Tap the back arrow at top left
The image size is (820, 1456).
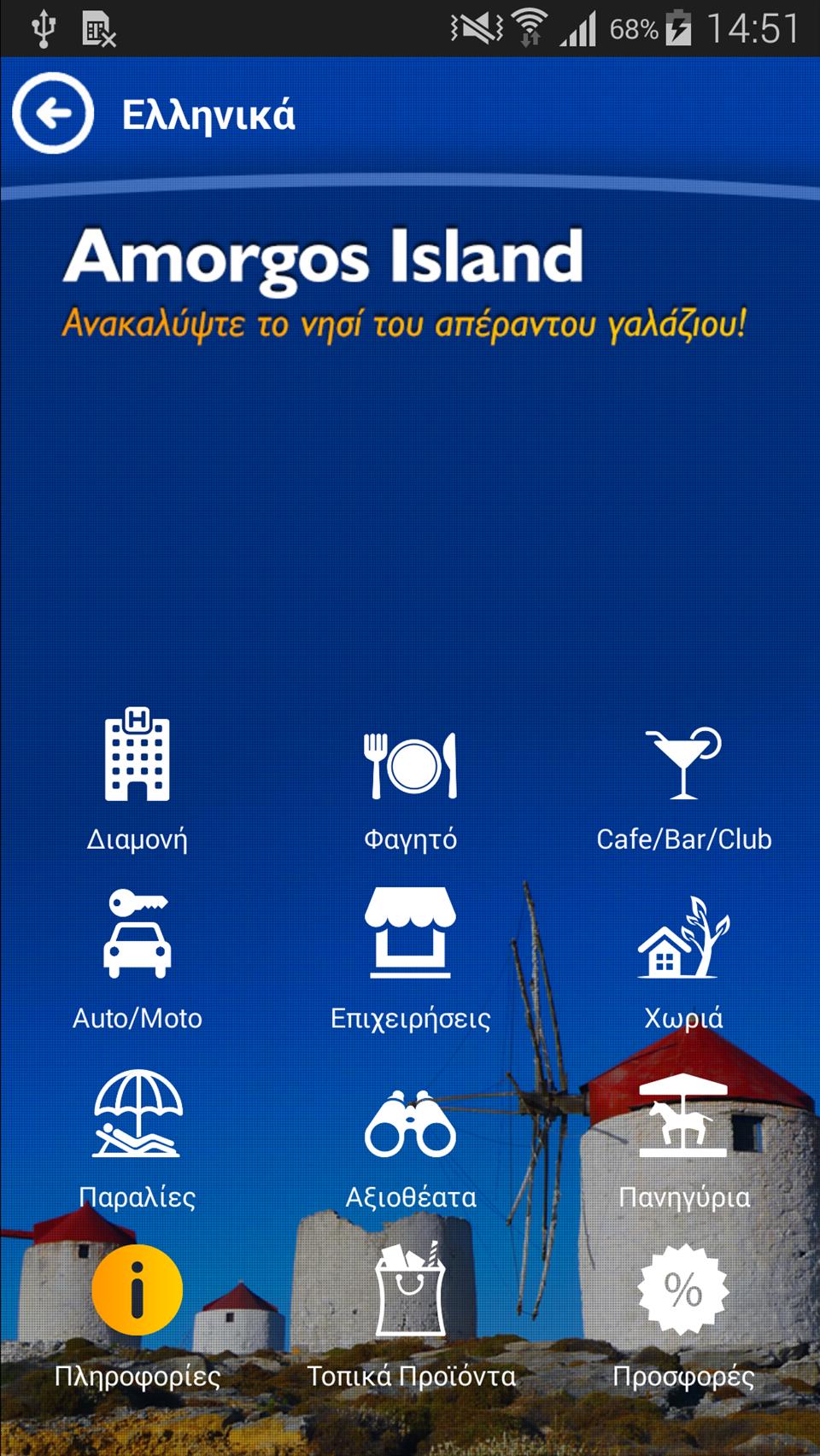[x=52, y=113]
